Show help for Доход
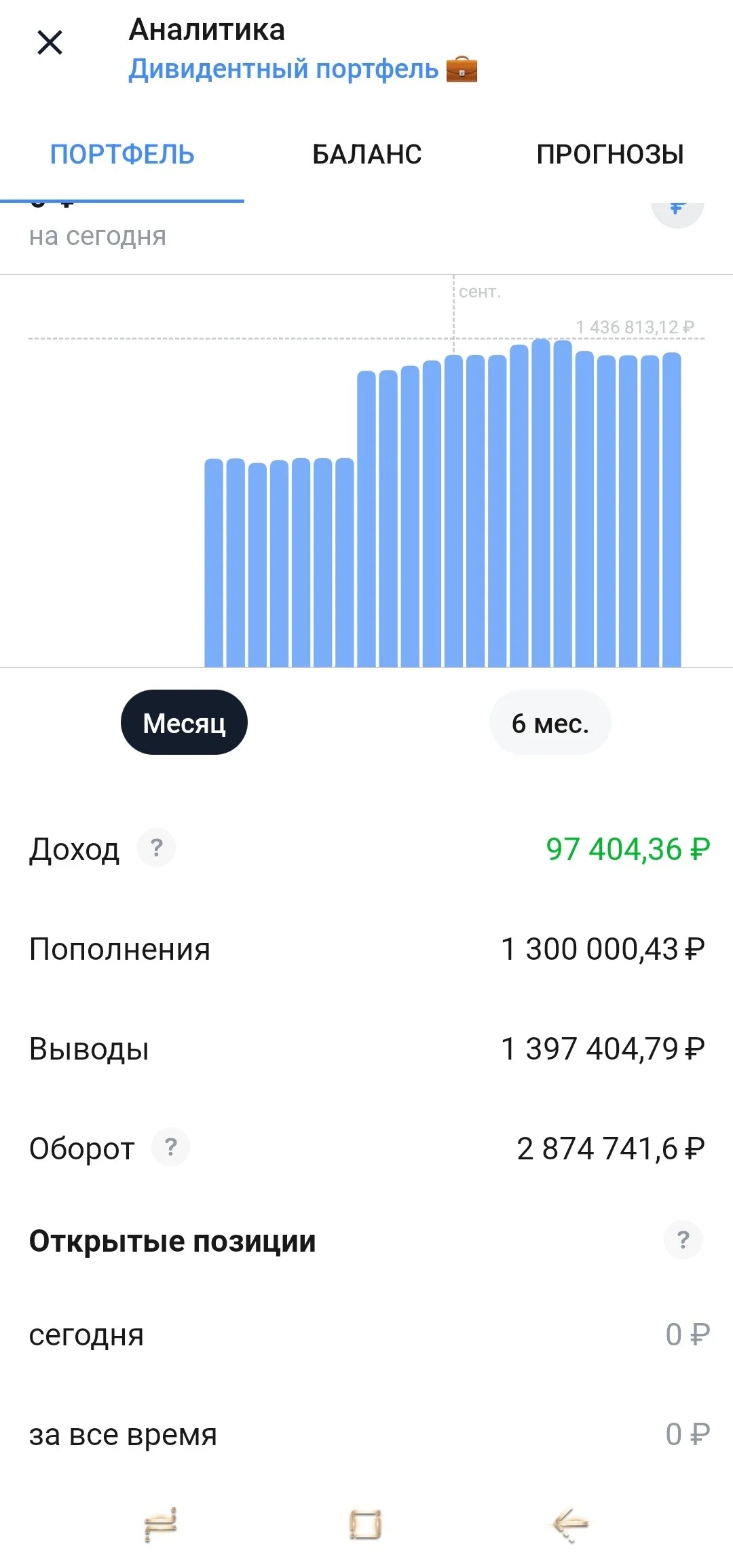The height and width of the screenshot is (1568, 733). point(157,847)
